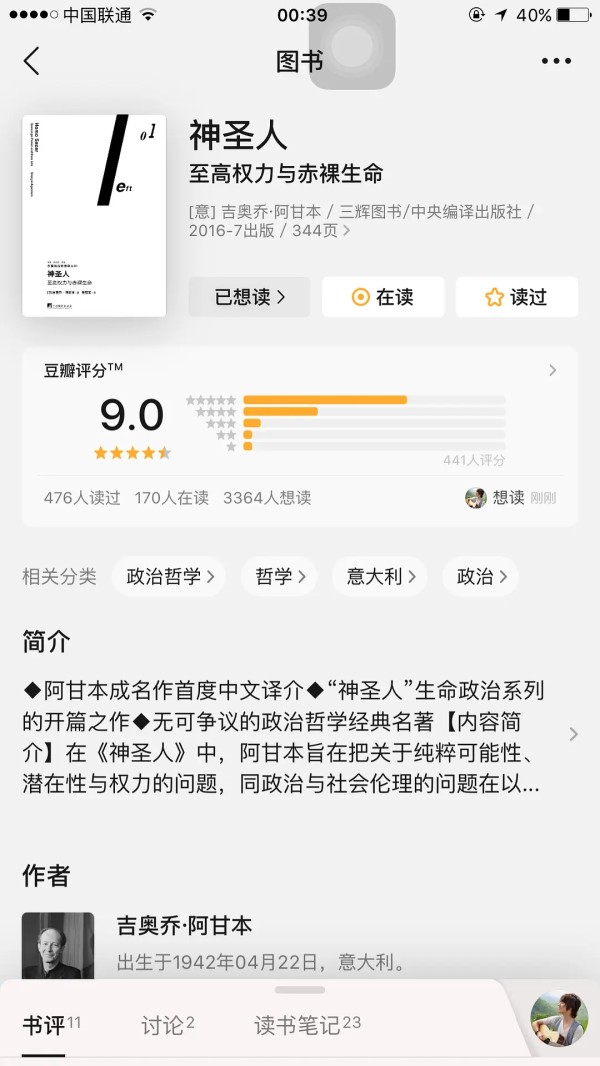Viewport: 600px width, 1066px height.
Task: Open author 吉奥乔·阿甘本's profile
Action: tap(184, 925)
